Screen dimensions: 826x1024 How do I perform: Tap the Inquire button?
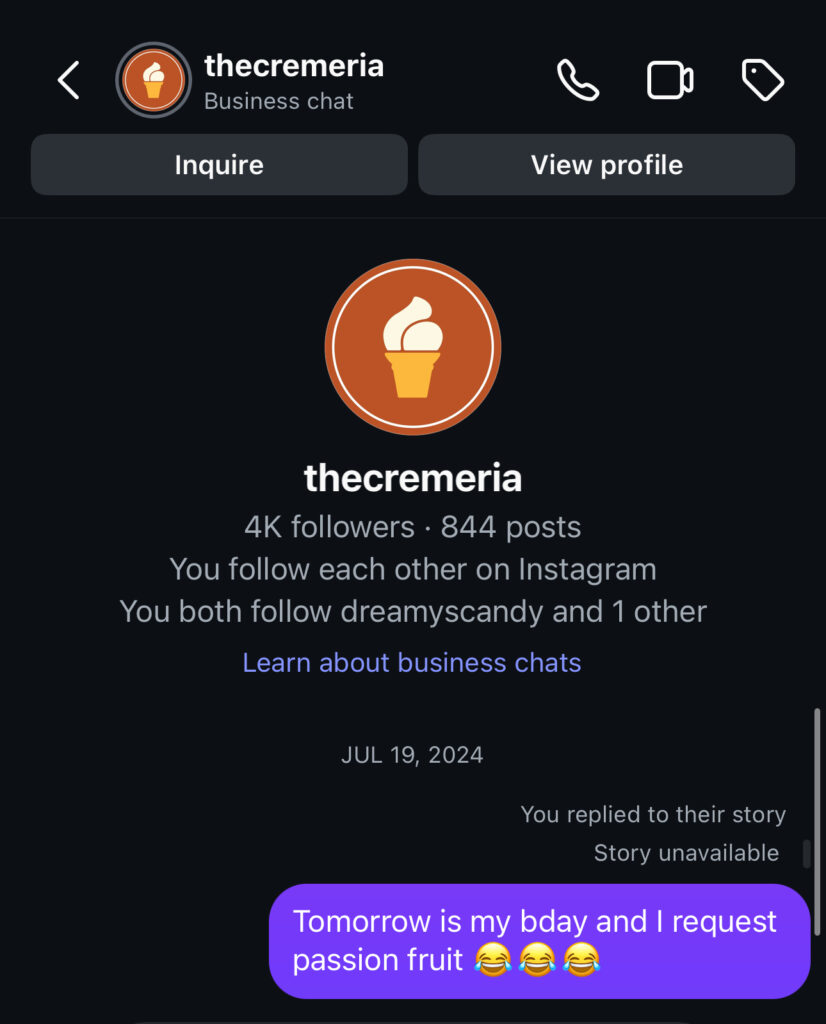[x=219, y=165]
